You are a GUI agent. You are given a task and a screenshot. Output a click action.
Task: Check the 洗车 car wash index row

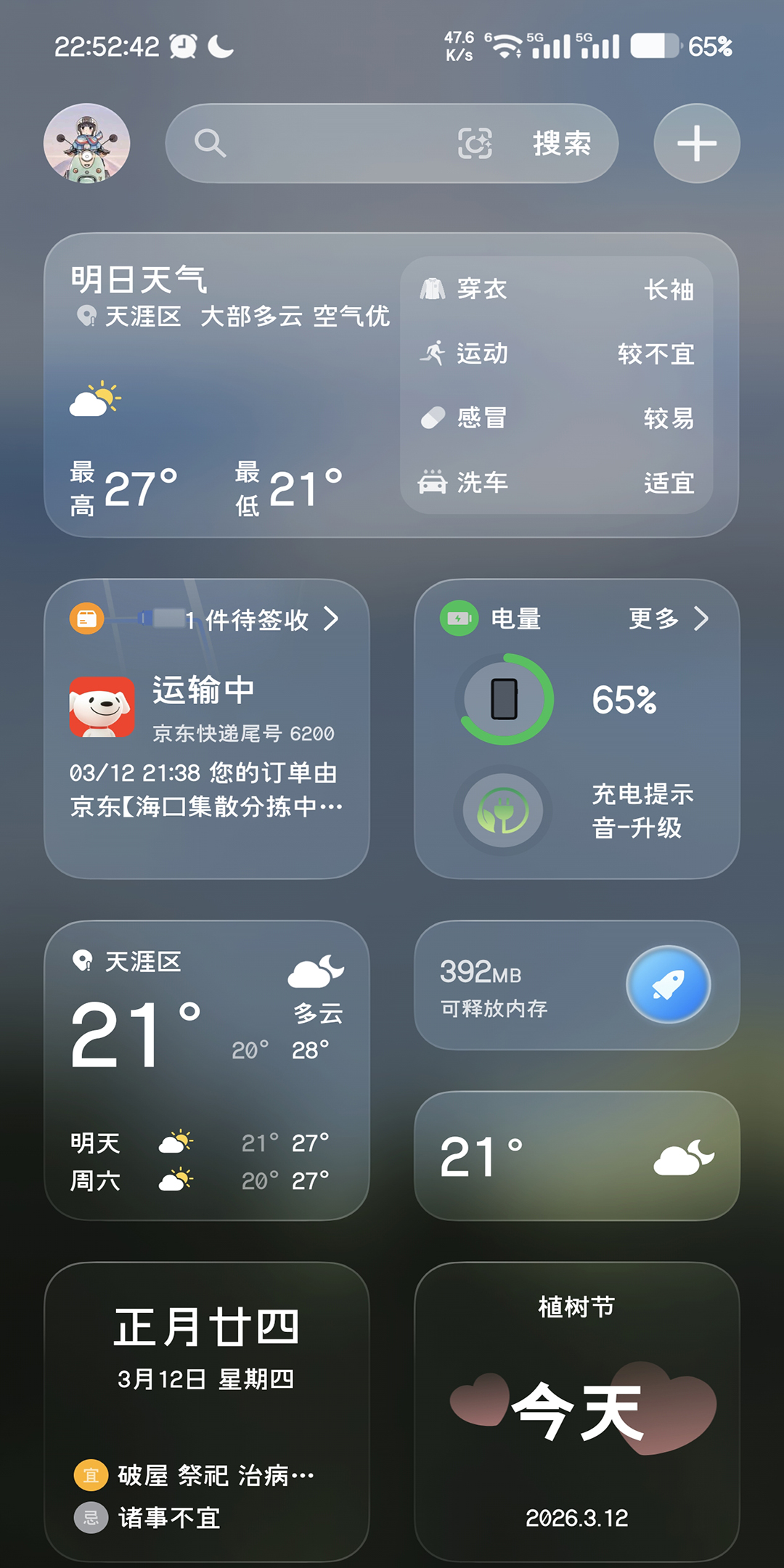tap(557, 482)
